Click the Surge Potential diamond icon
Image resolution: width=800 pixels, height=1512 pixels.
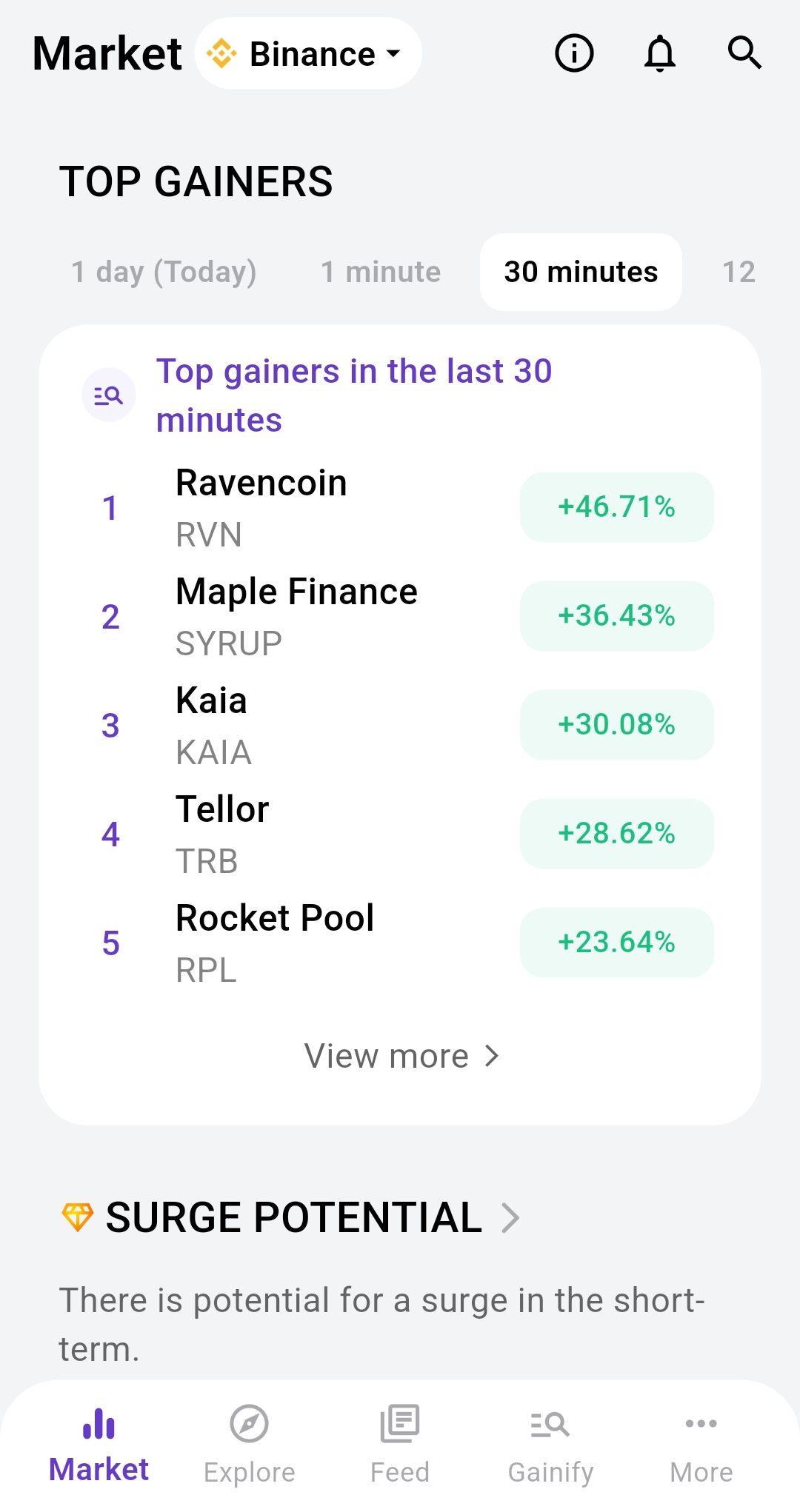coord(77,1215)
